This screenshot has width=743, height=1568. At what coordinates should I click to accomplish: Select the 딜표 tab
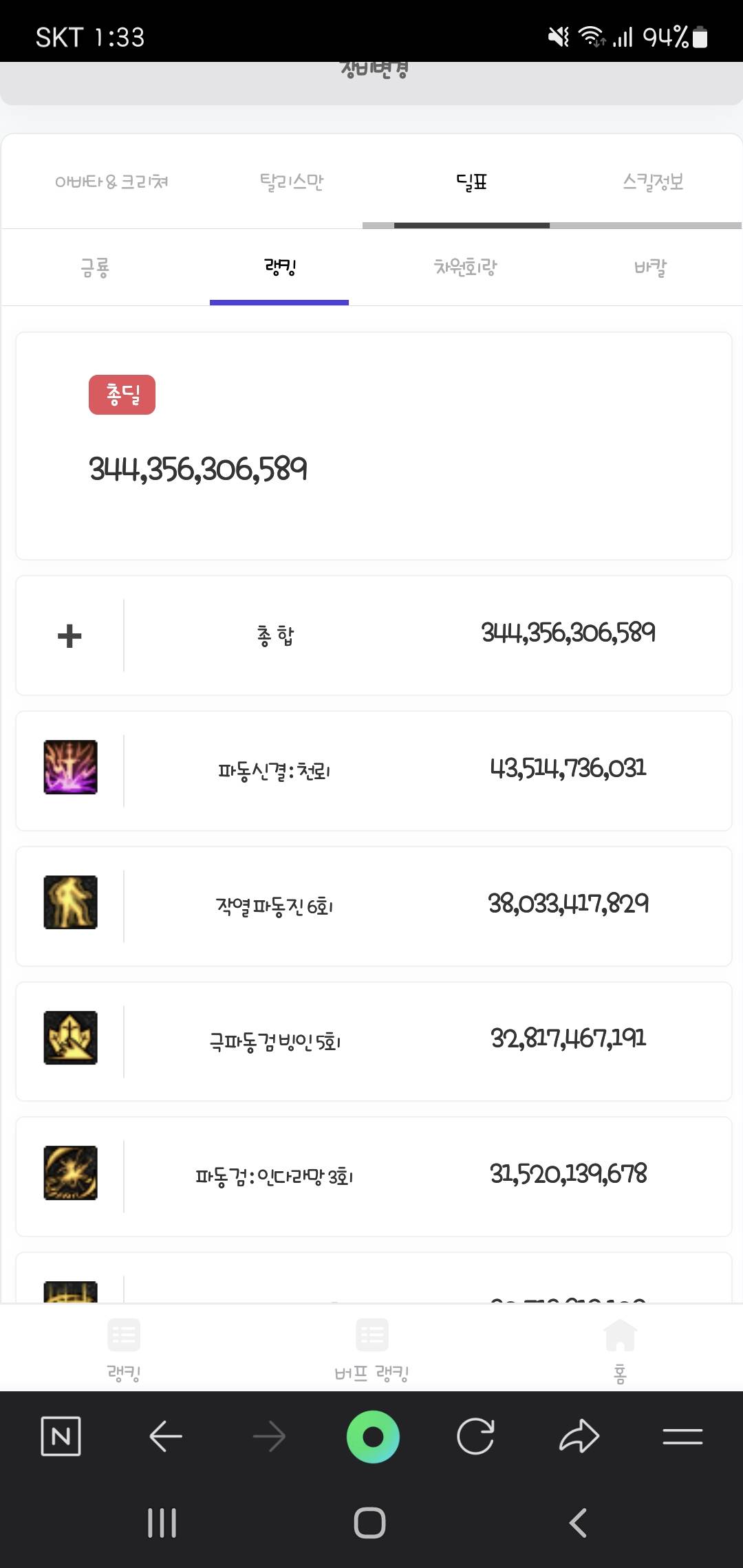[x=471, y=182]
